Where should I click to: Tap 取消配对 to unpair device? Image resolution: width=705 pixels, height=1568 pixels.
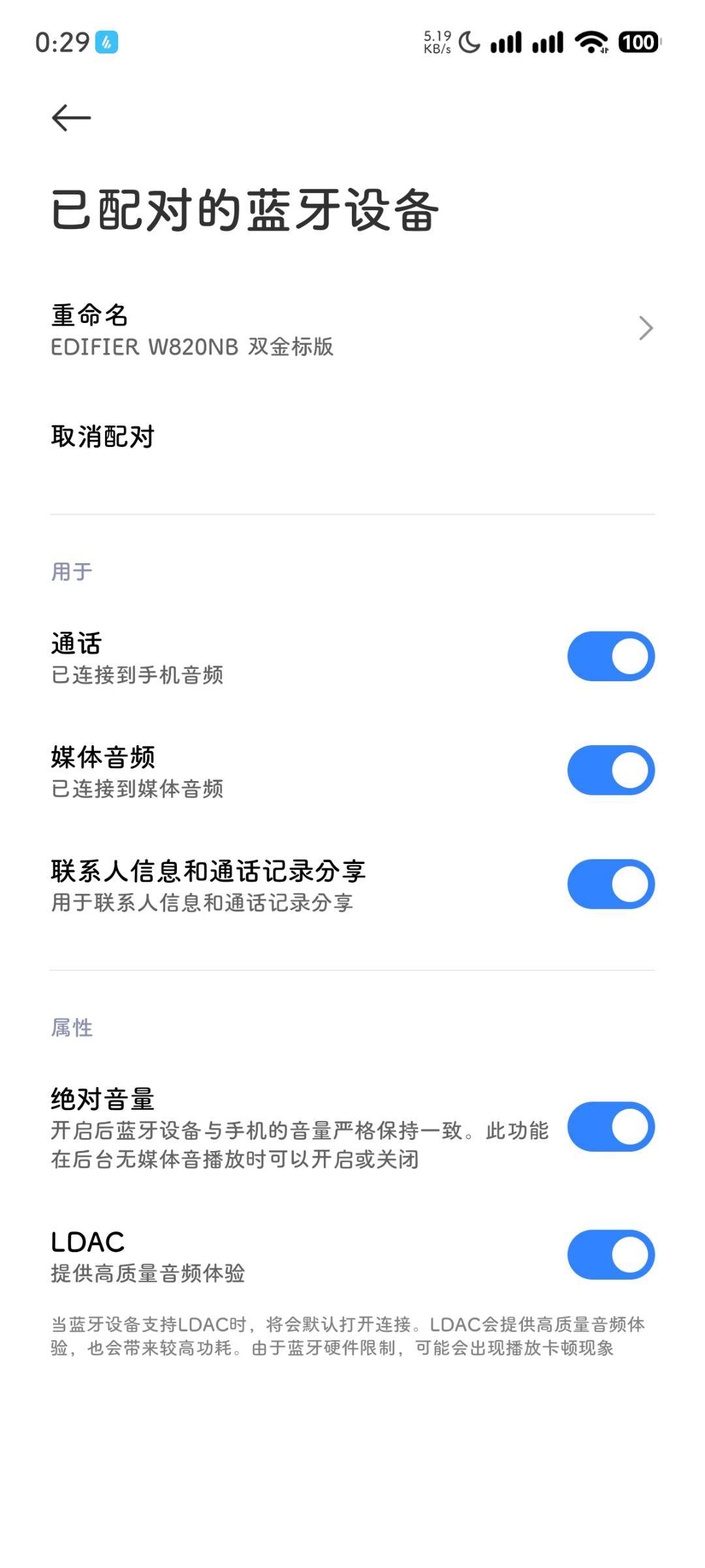click(x=103, y=437)
